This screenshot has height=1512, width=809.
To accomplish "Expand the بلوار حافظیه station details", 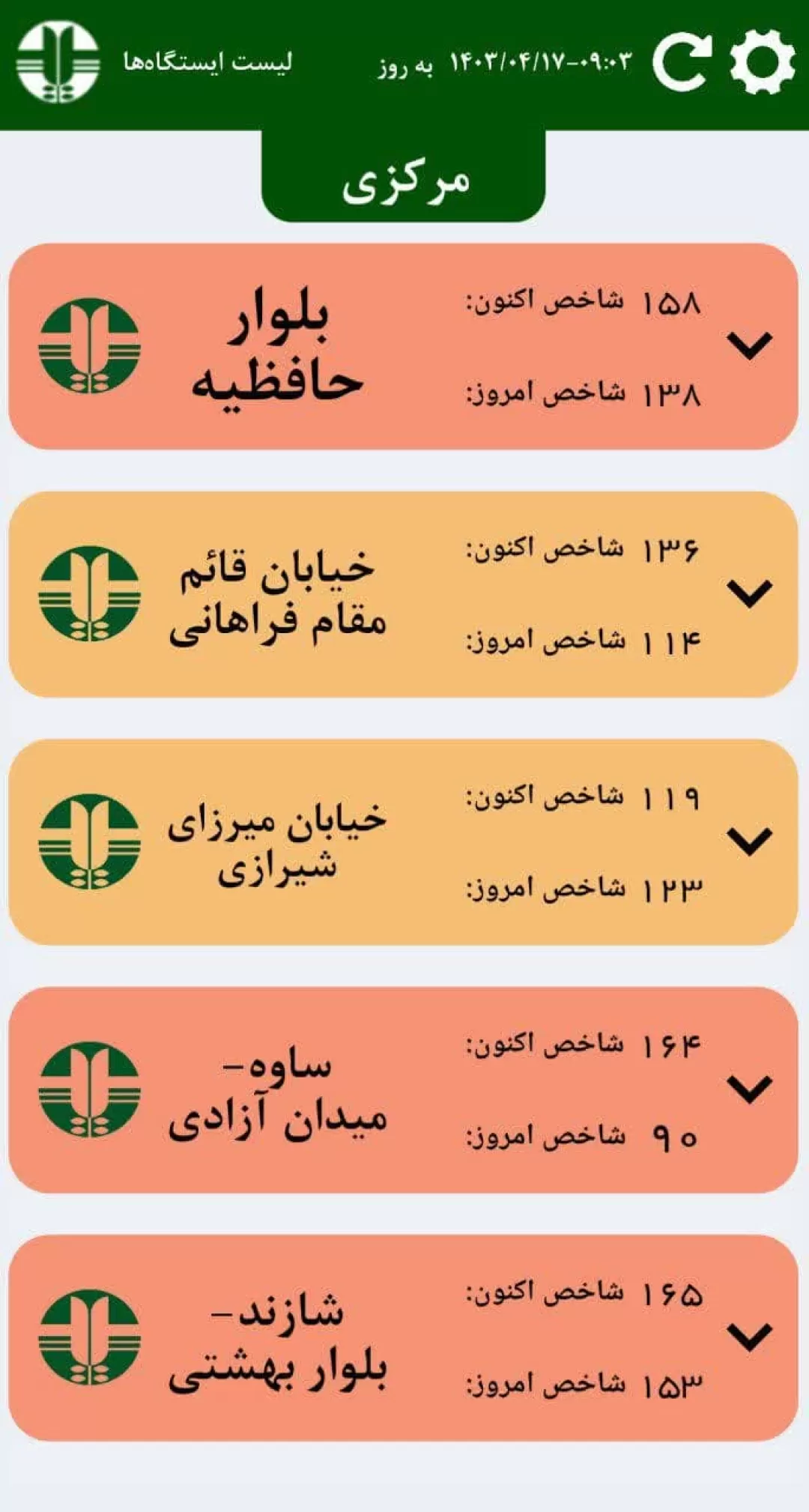I will [750, 345].
